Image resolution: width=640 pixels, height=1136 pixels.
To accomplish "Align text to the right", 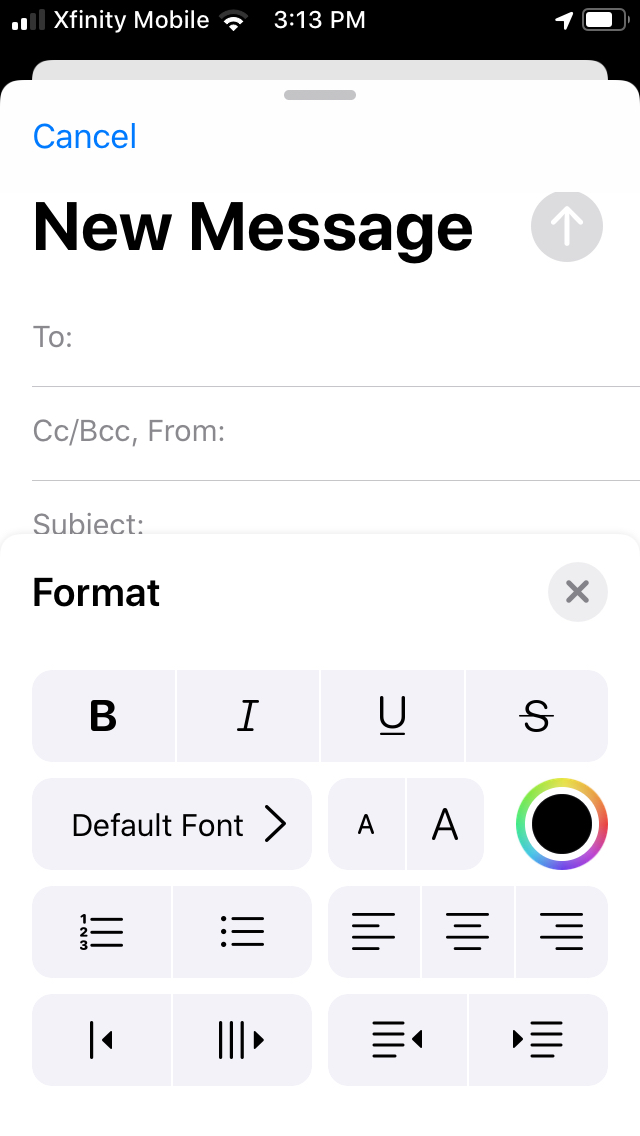I will click(x=562, y=932).
